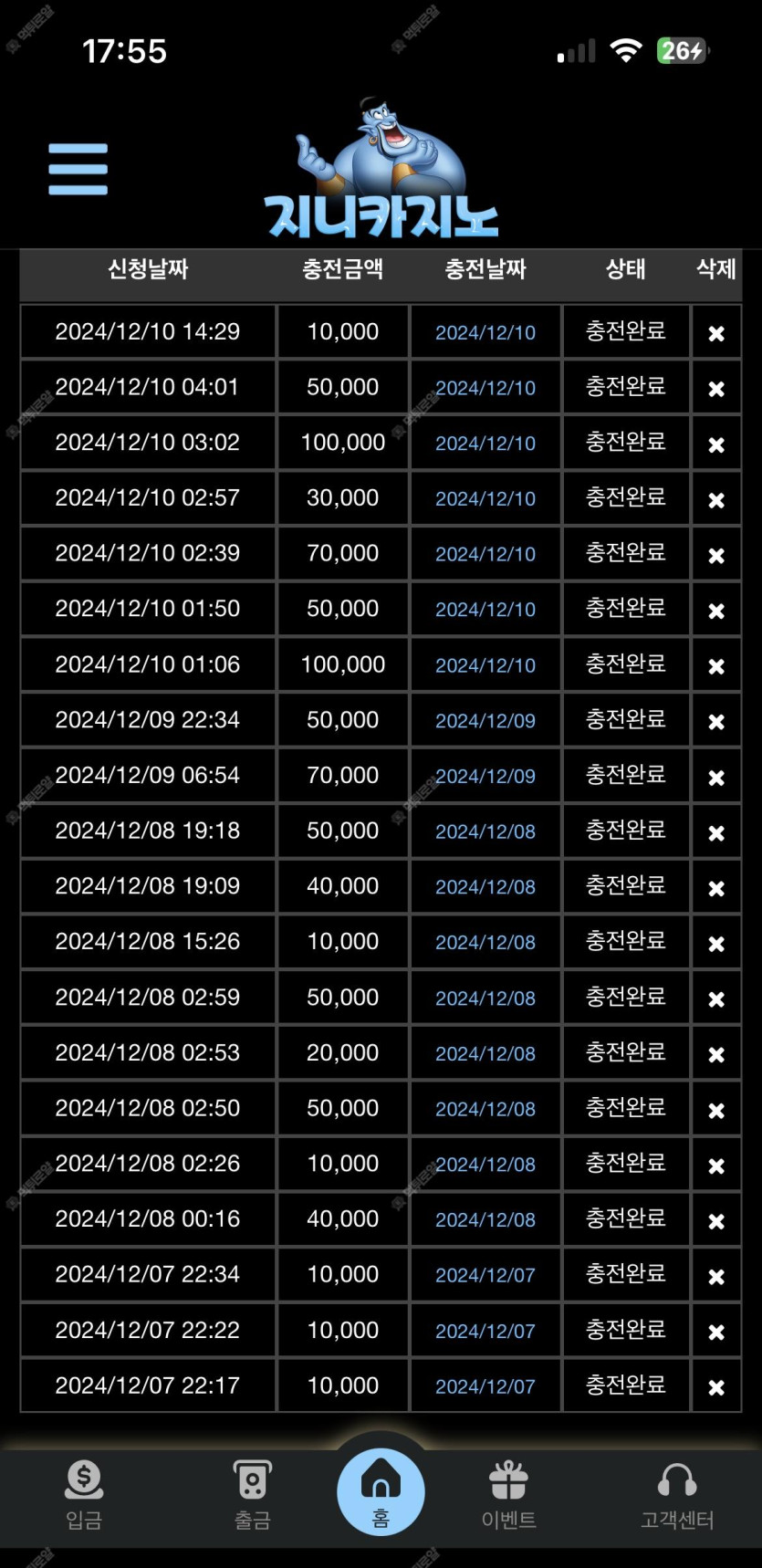Delete the 2024/12/10 02:57 record

click(716, 500)
